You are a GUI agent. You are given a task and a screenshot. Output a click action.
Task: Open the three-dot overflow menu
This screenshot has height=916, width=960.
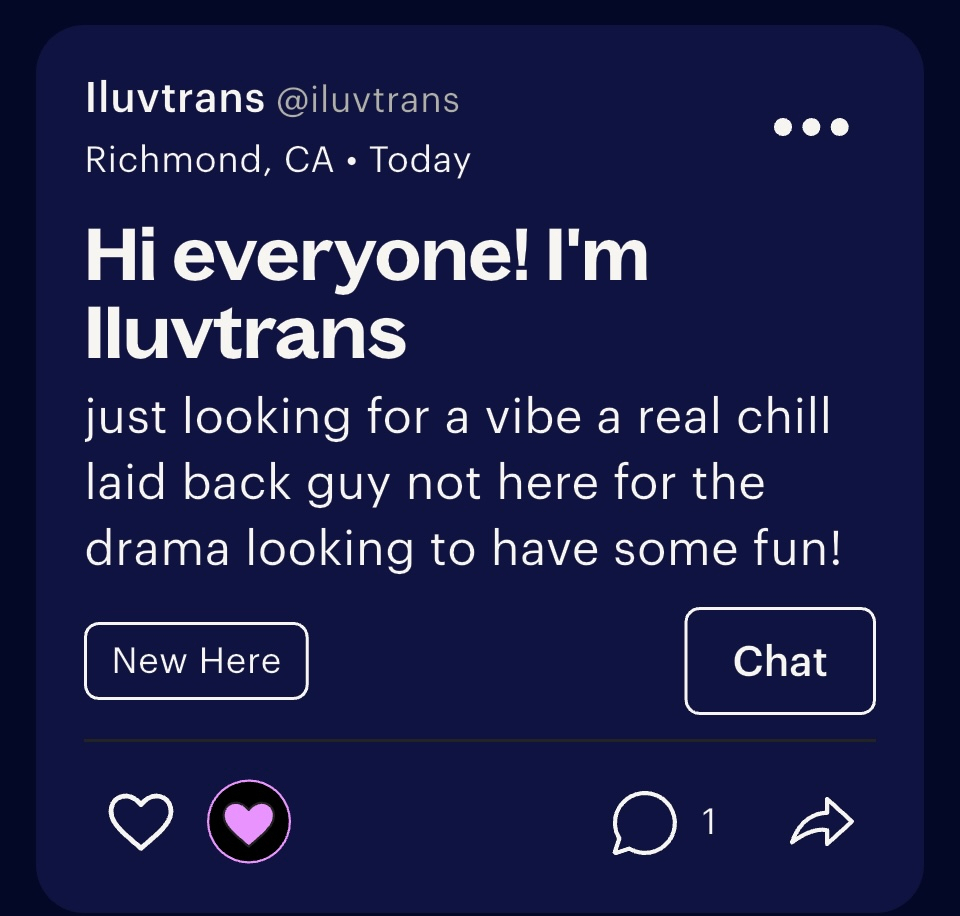pyautogui.click(x=811, y=127)
